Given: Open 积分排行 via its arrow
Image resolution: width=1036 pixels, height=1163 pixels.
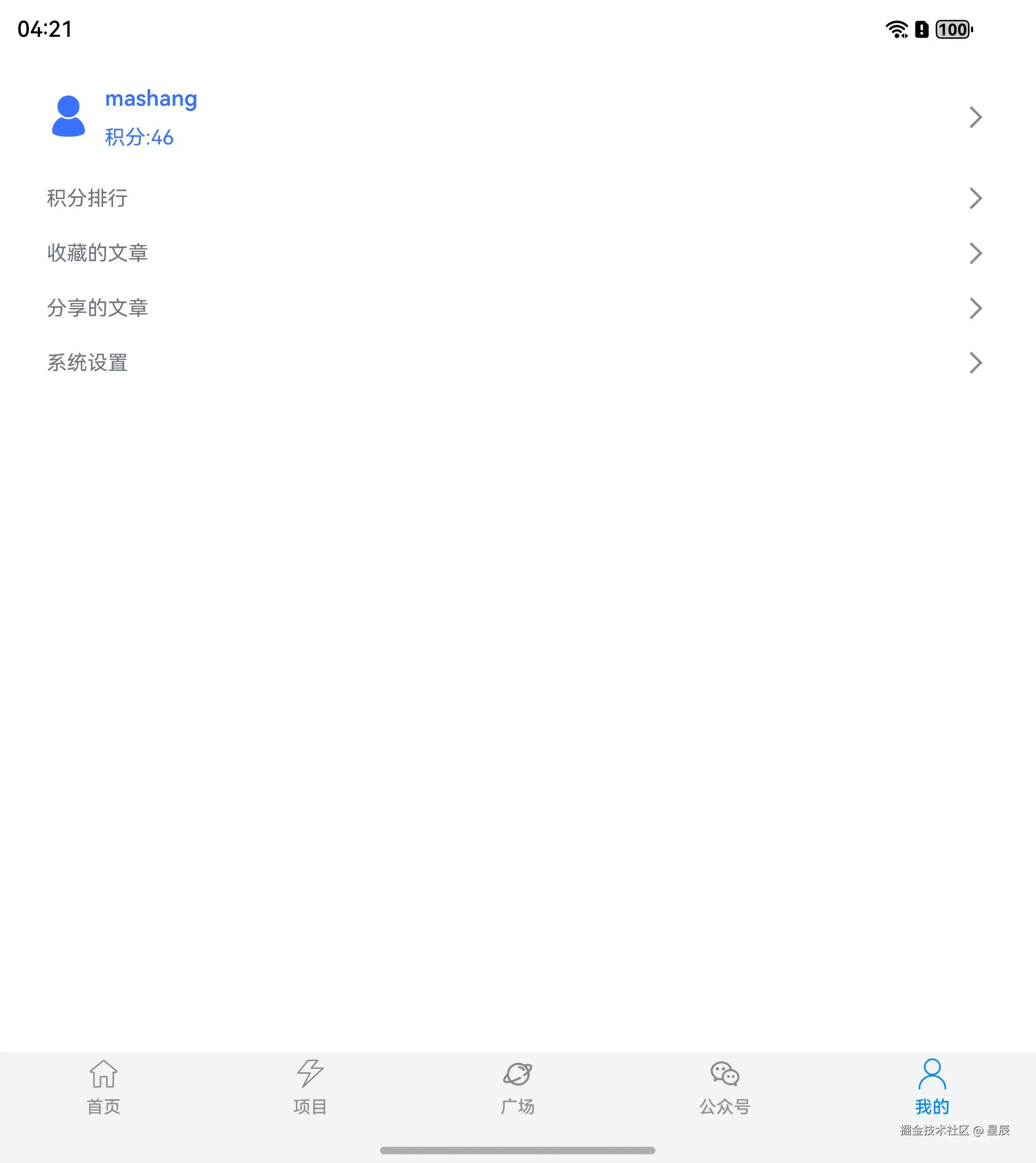Looking at the screenshot, I should 976,198.
